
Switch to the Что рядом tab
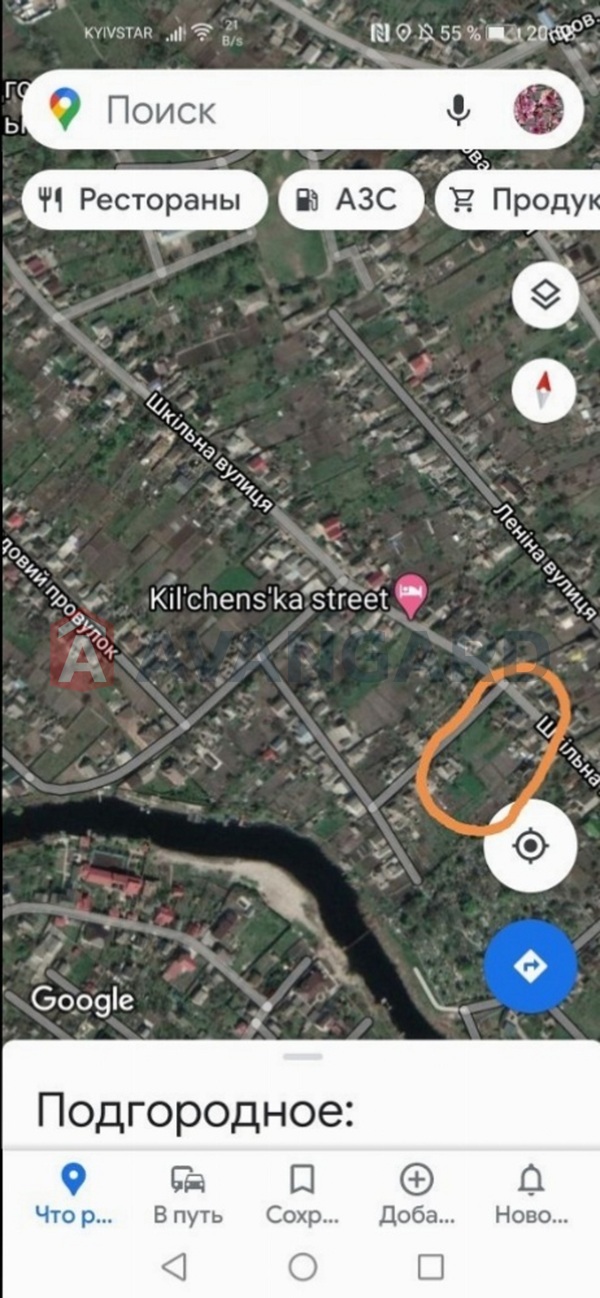(x=74, y=1194)
